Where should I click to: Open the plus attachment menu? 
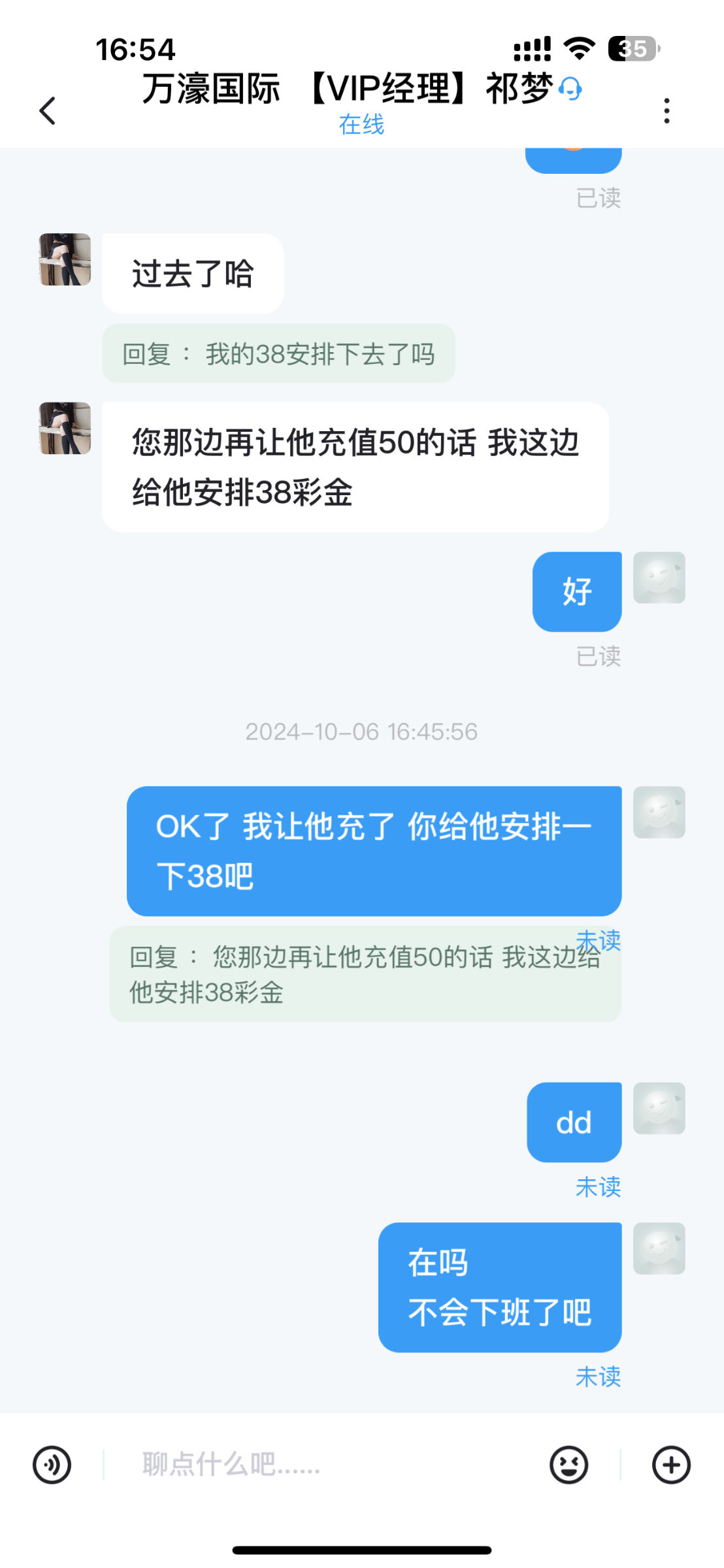pos(671,1465)
